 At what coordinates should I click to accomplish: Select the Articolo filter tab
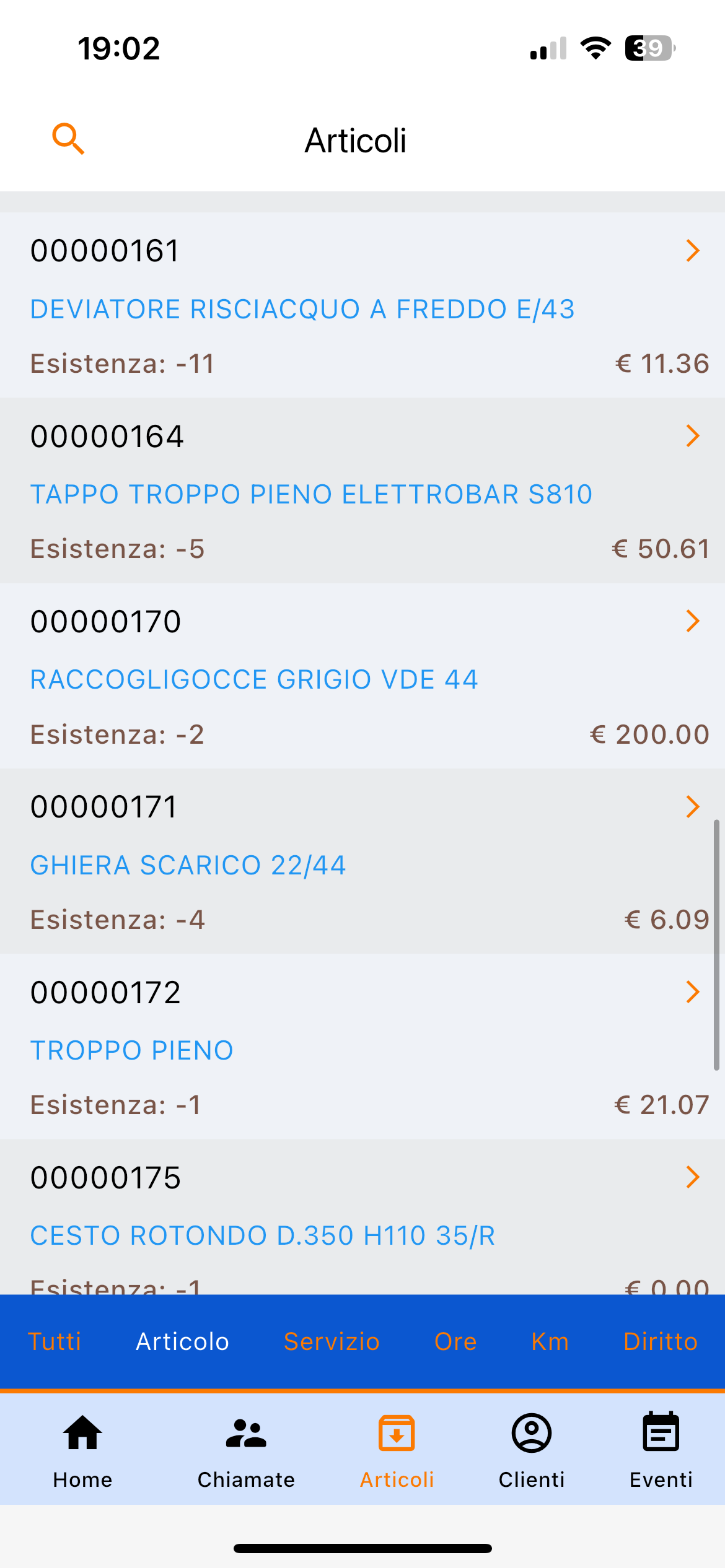182,1341
